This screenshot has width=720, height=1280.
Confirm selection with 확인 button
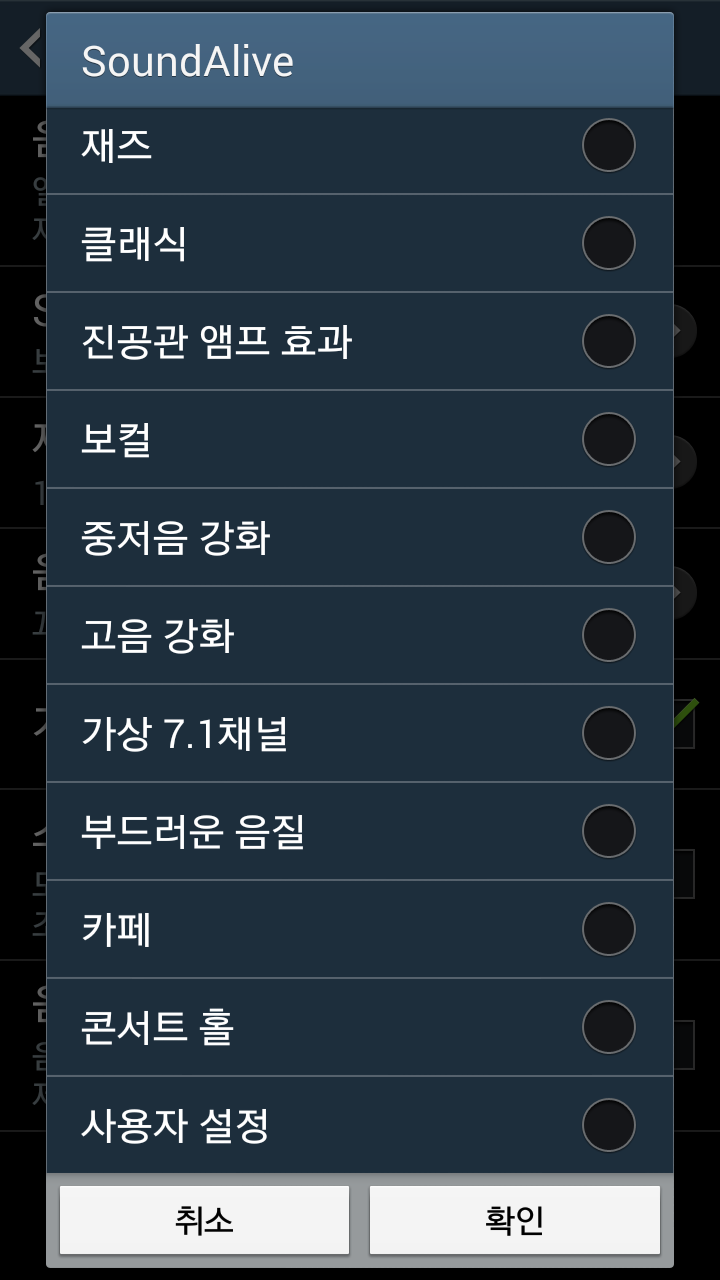coord(515,1220)
